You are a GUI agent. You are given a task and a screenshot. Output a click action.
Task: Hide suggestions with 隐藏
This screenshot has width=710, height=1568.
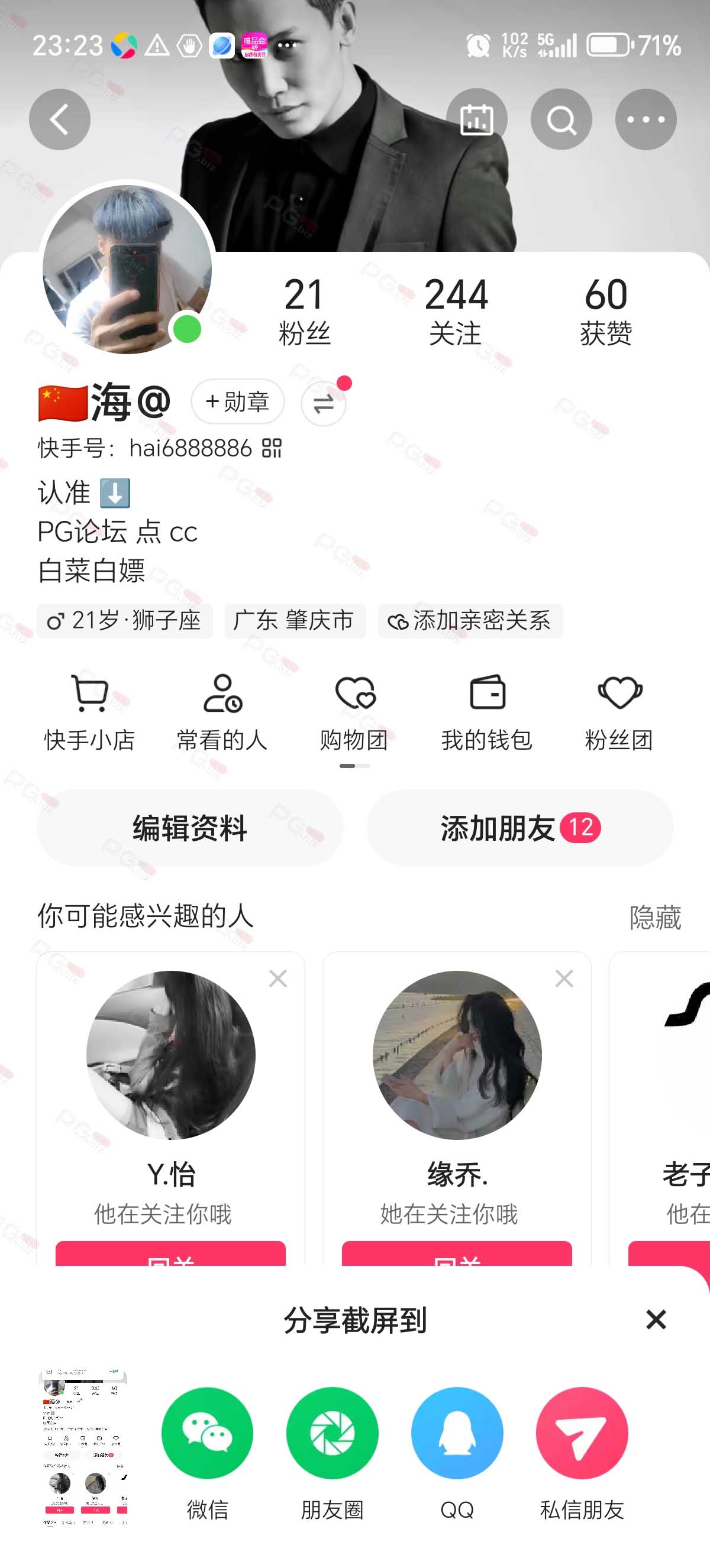655,916
